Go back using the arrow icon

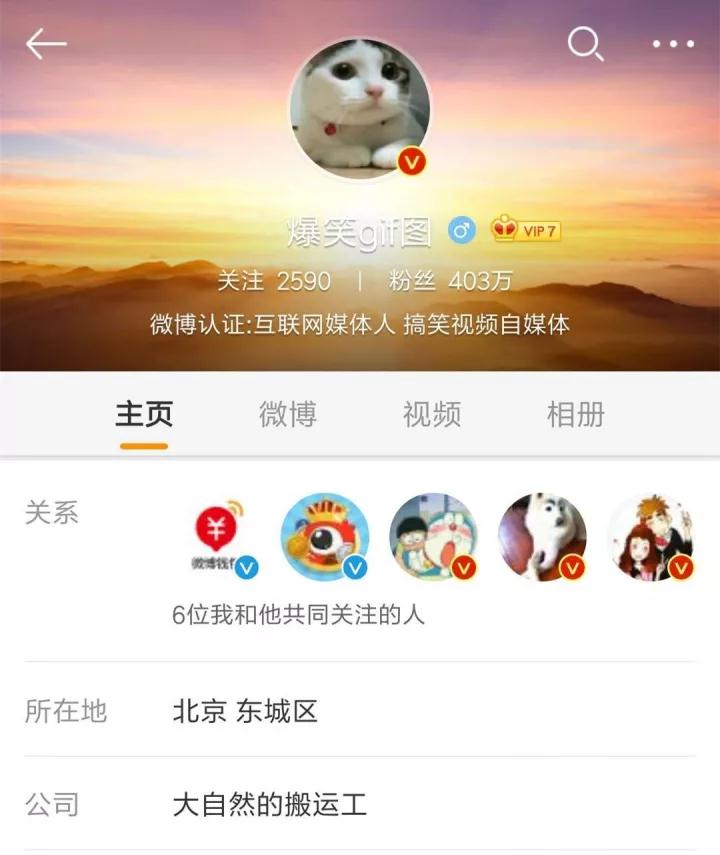(46, 44)
